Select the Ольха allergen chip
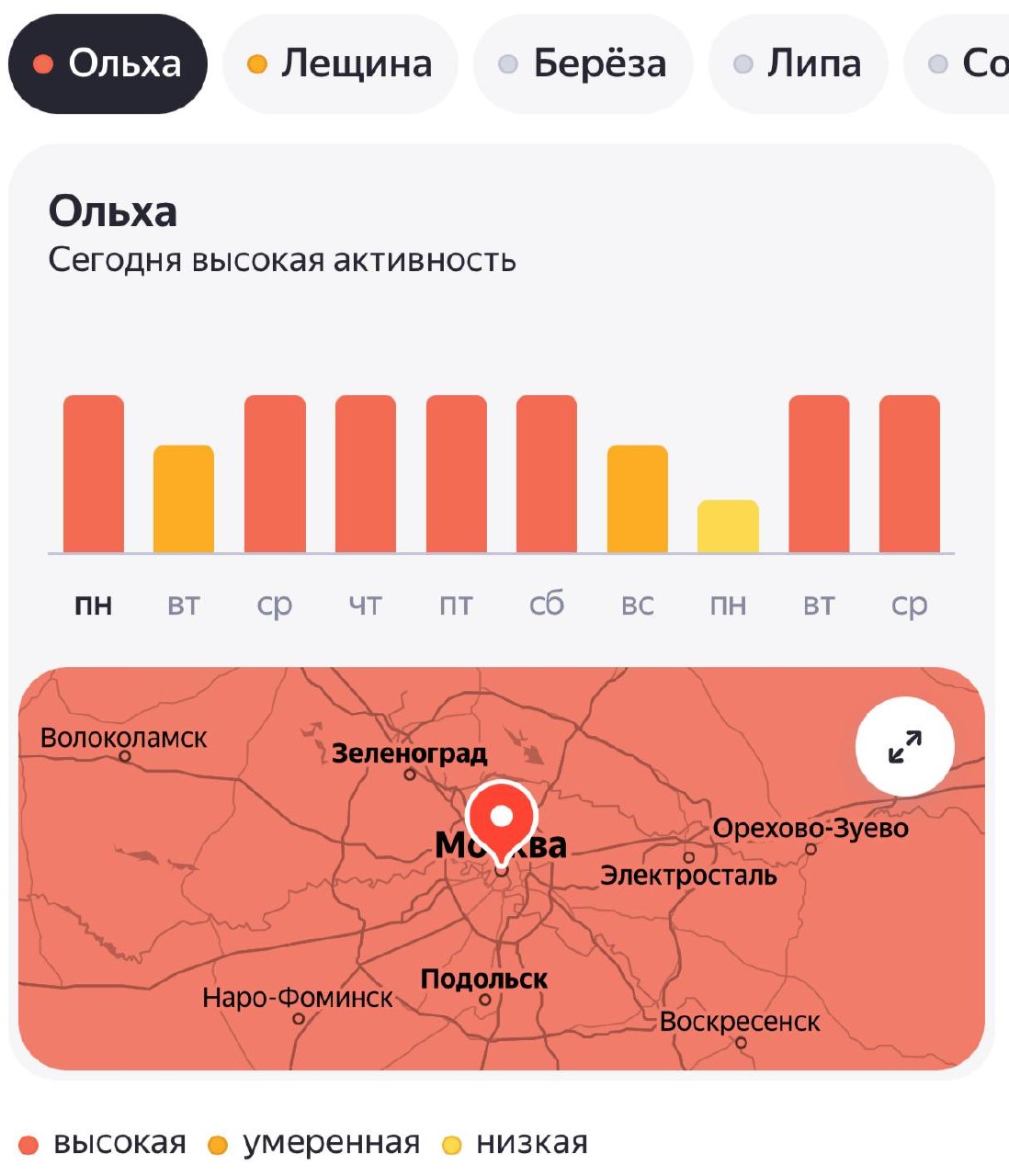 click(108, 63)
